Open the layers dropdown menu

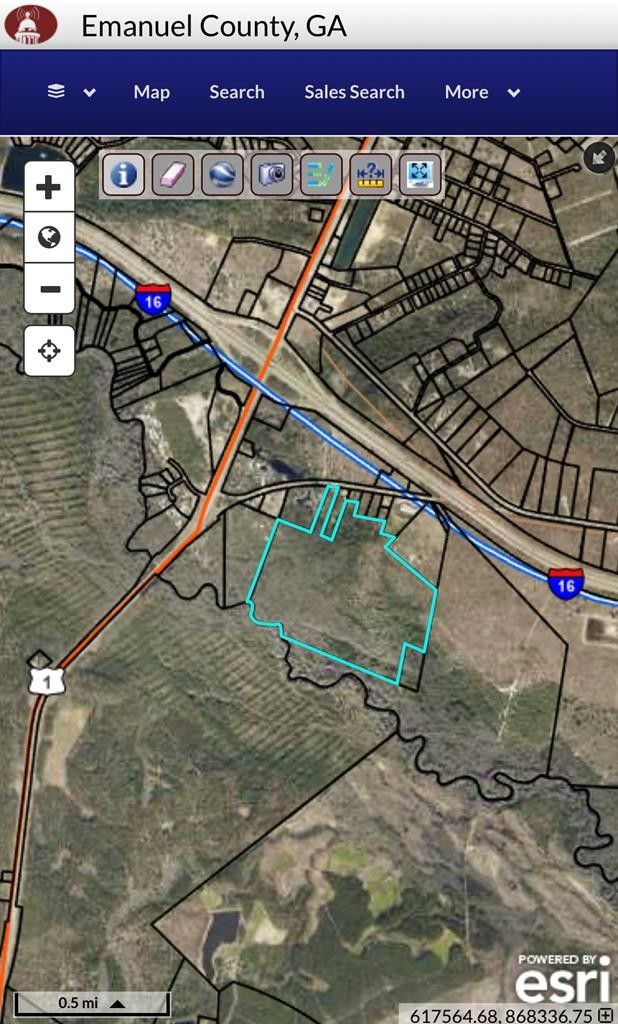[72, 92]
